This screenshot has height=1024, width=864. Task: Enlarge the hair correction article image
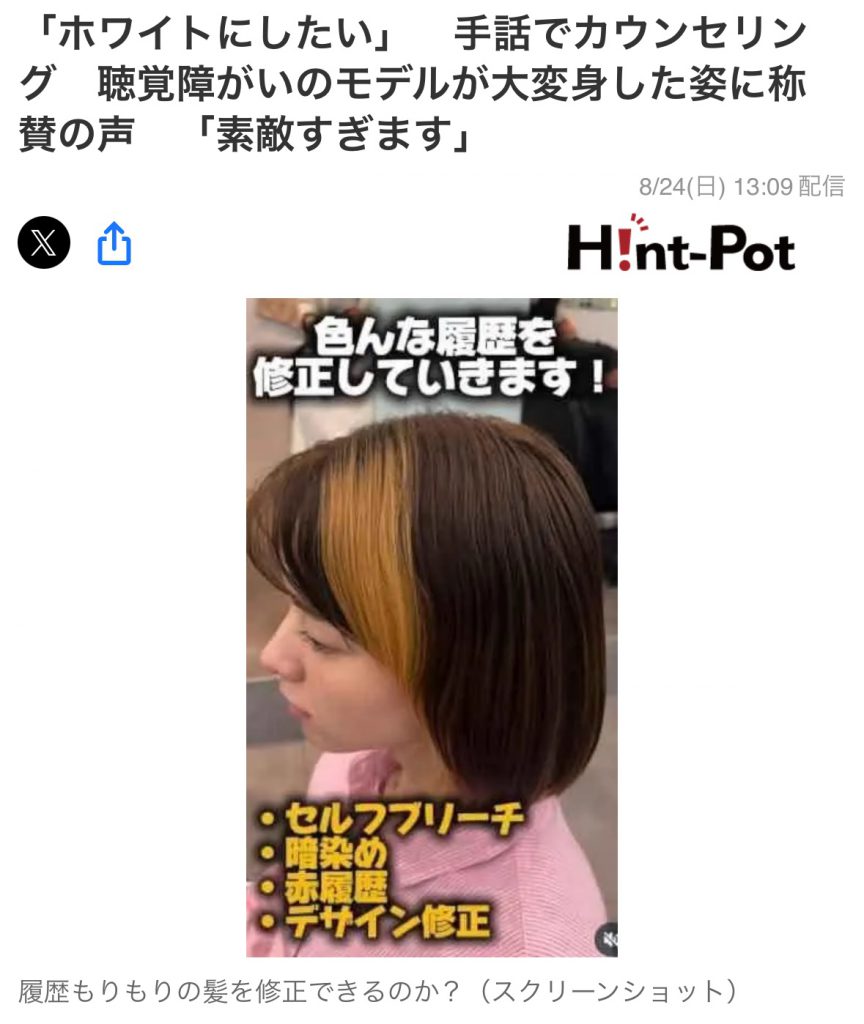coord(432,627)
